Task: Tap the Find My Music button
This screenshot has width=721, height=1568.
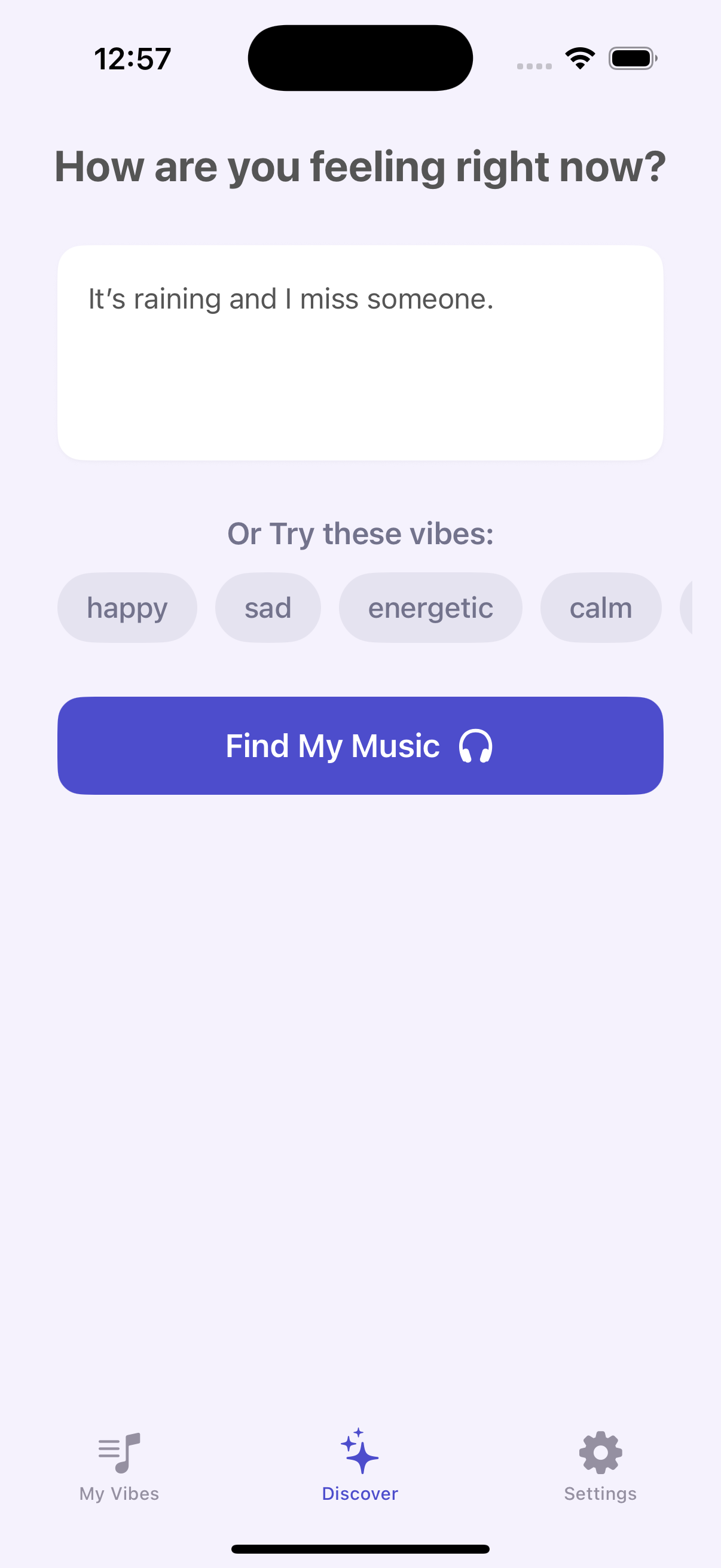Action: (360, 746)
